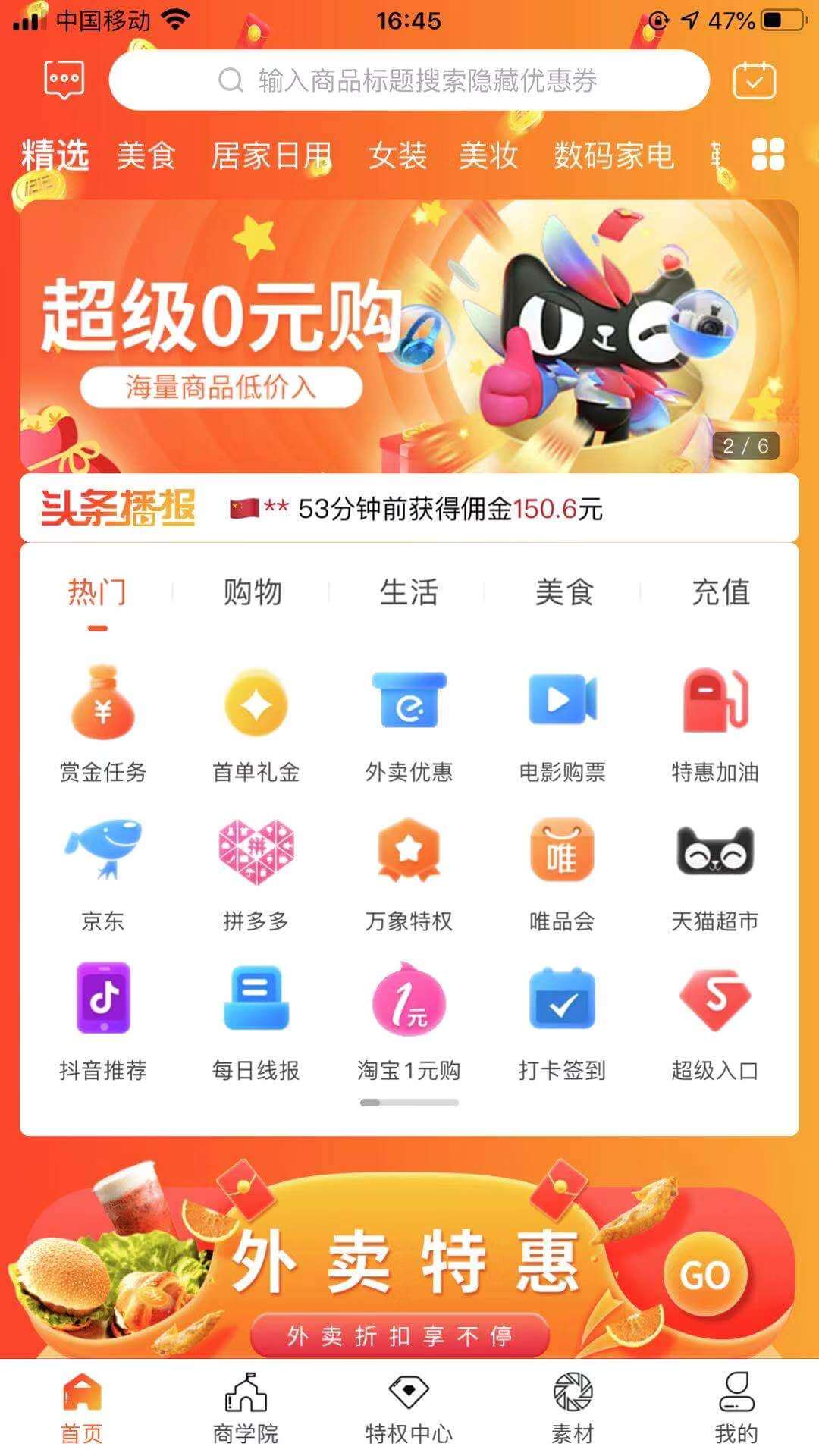Viewport: 819px width, 1456px height.
Task: Open the calendar check-in icon
Action: [x=754, y=80]
